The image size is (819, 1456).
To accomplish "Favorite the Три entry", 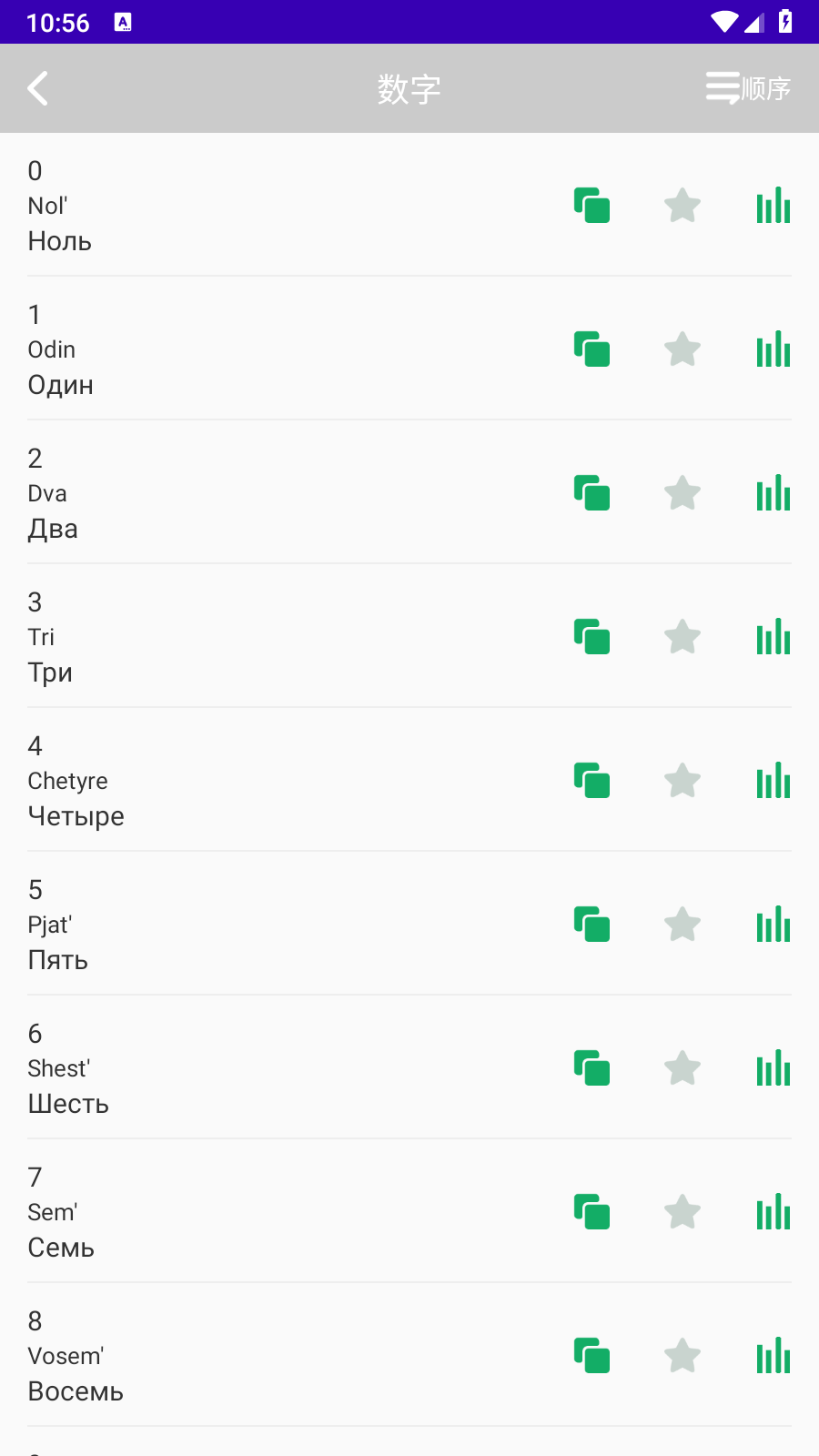I will 682,637.
